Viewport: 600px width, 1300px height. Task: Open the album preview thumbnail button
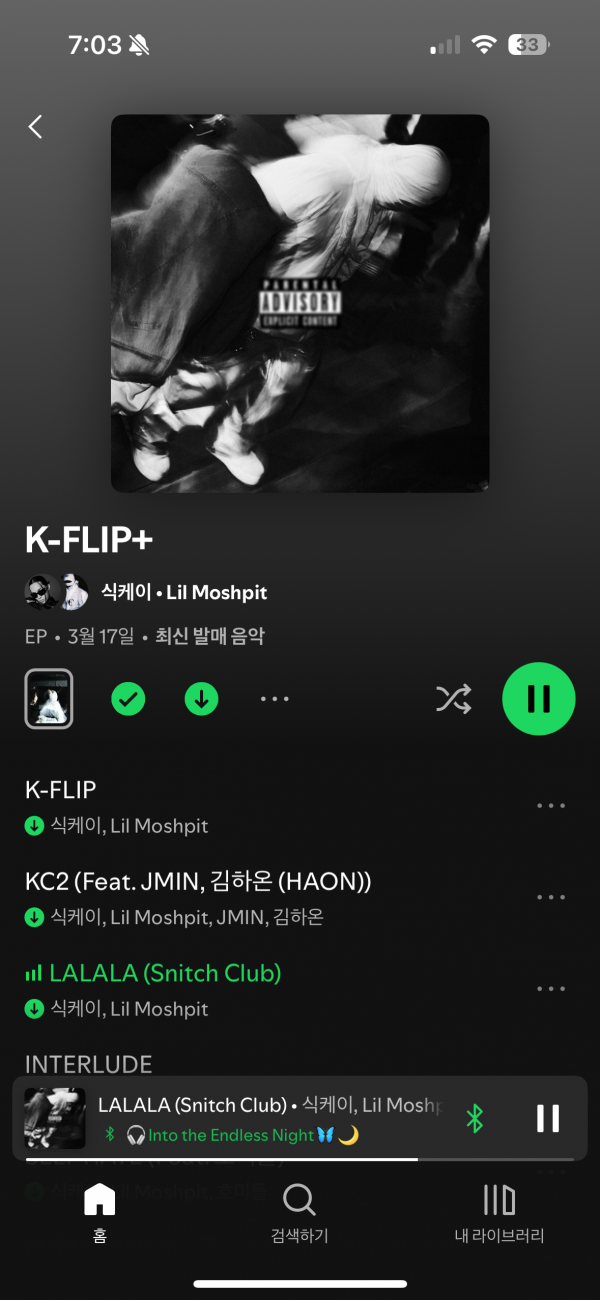[48, 699]
